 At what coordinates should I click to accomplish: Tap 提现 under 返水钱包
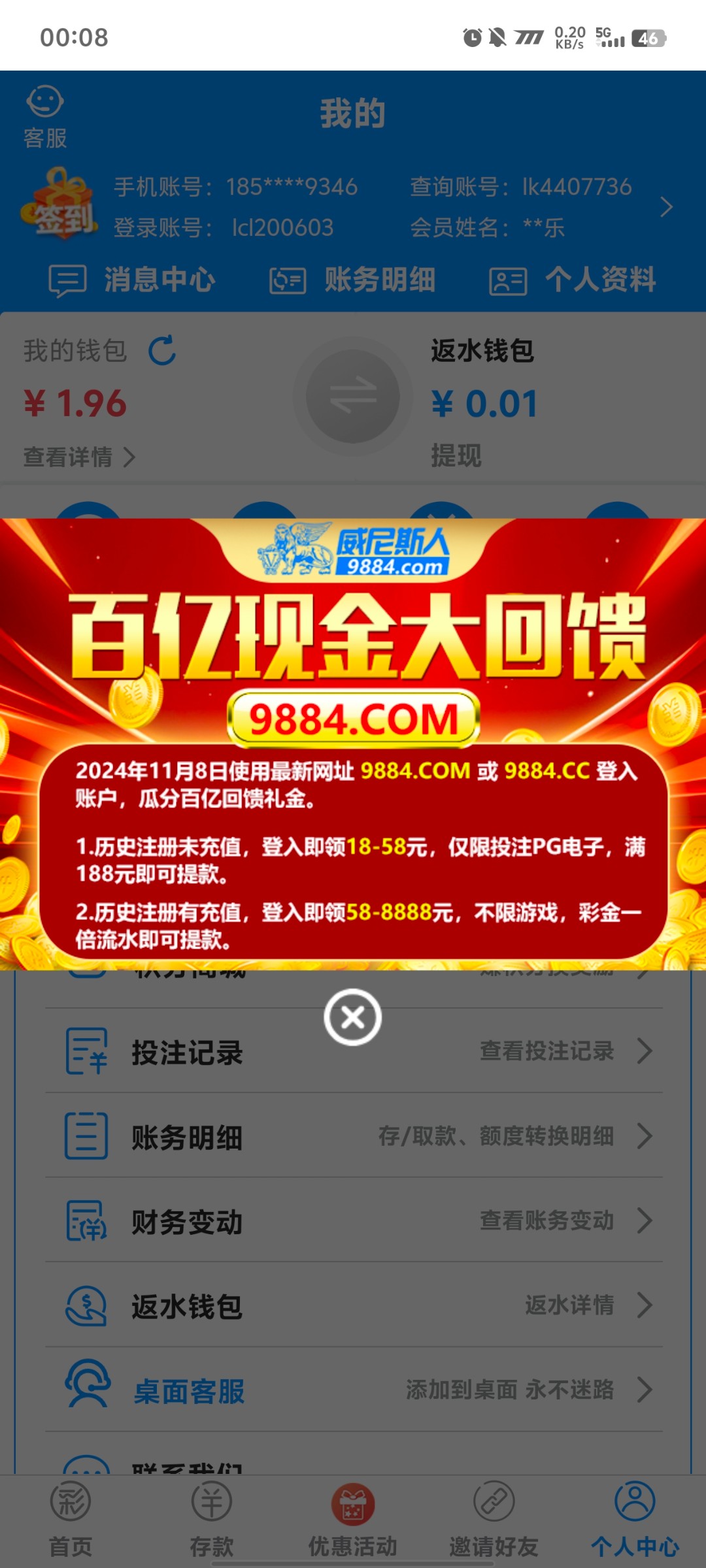pyautogui.click(x=456, y=455)
